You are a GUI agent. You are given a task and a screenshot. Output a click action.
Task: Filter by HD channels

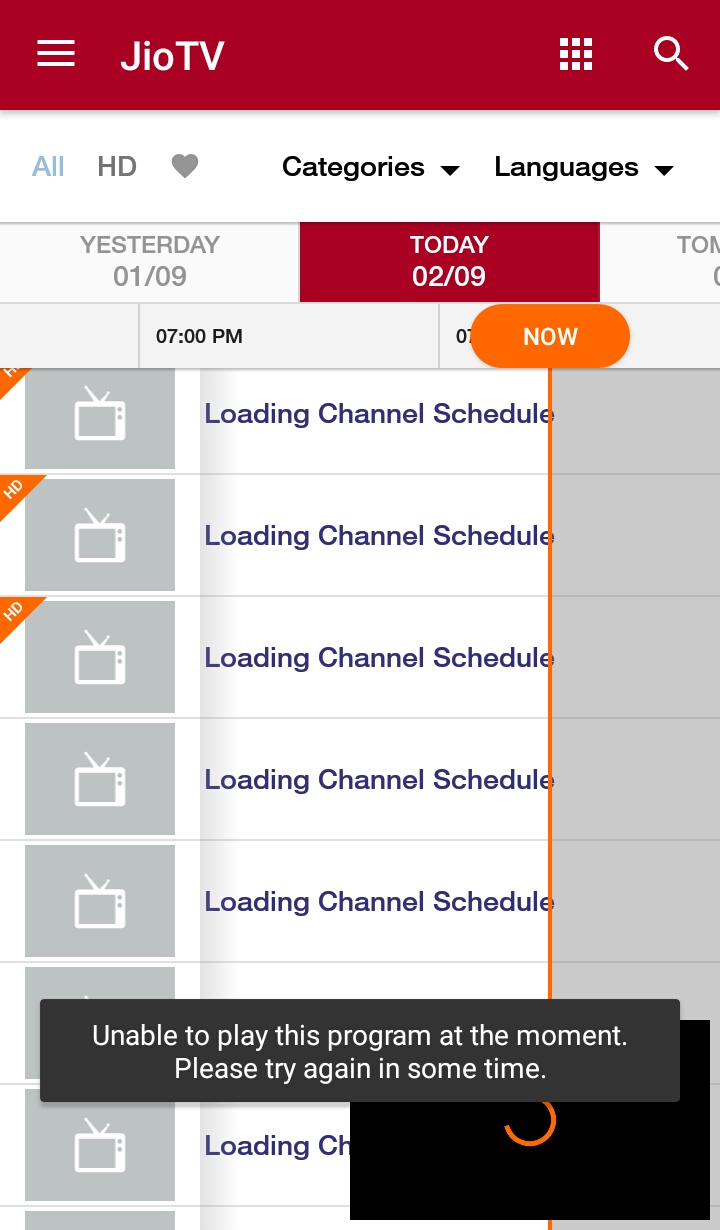pos(117,167)
